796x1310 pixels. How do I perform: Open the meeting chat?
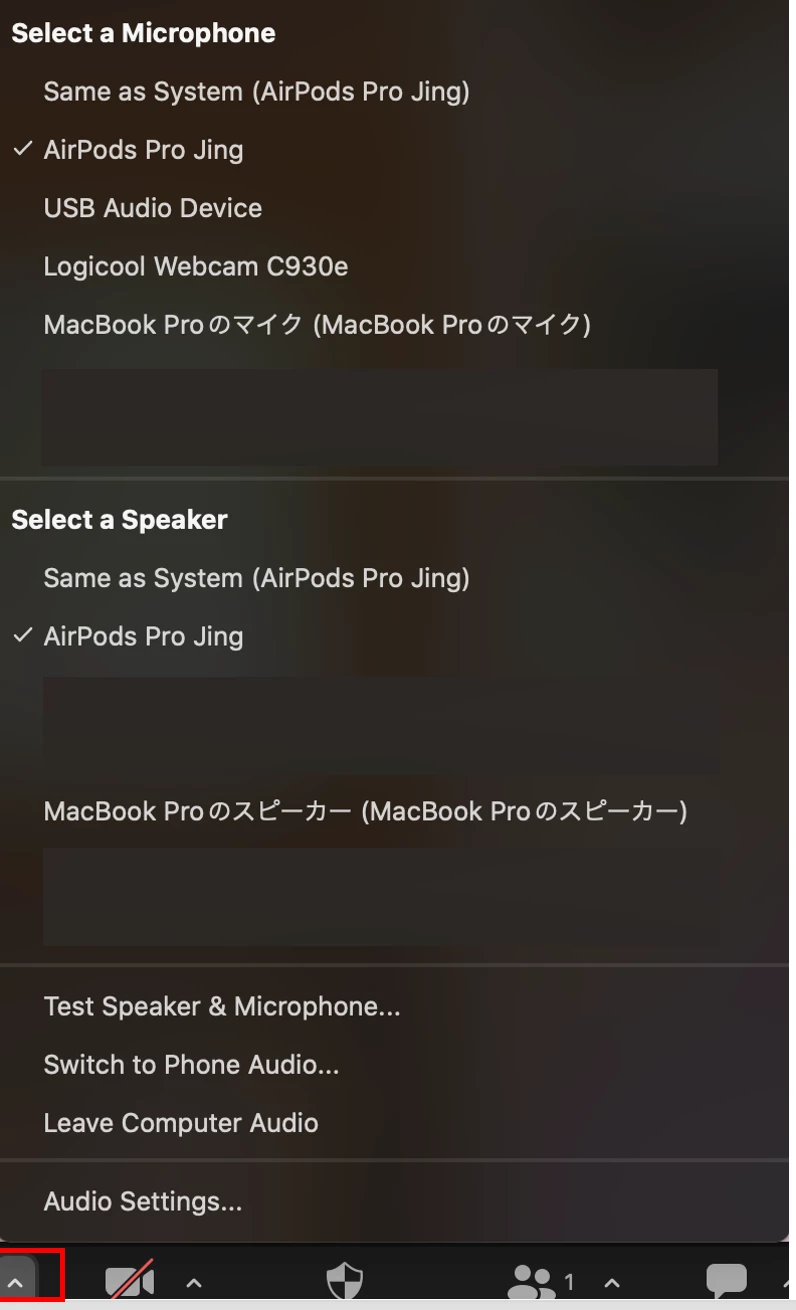[727, 1280]
